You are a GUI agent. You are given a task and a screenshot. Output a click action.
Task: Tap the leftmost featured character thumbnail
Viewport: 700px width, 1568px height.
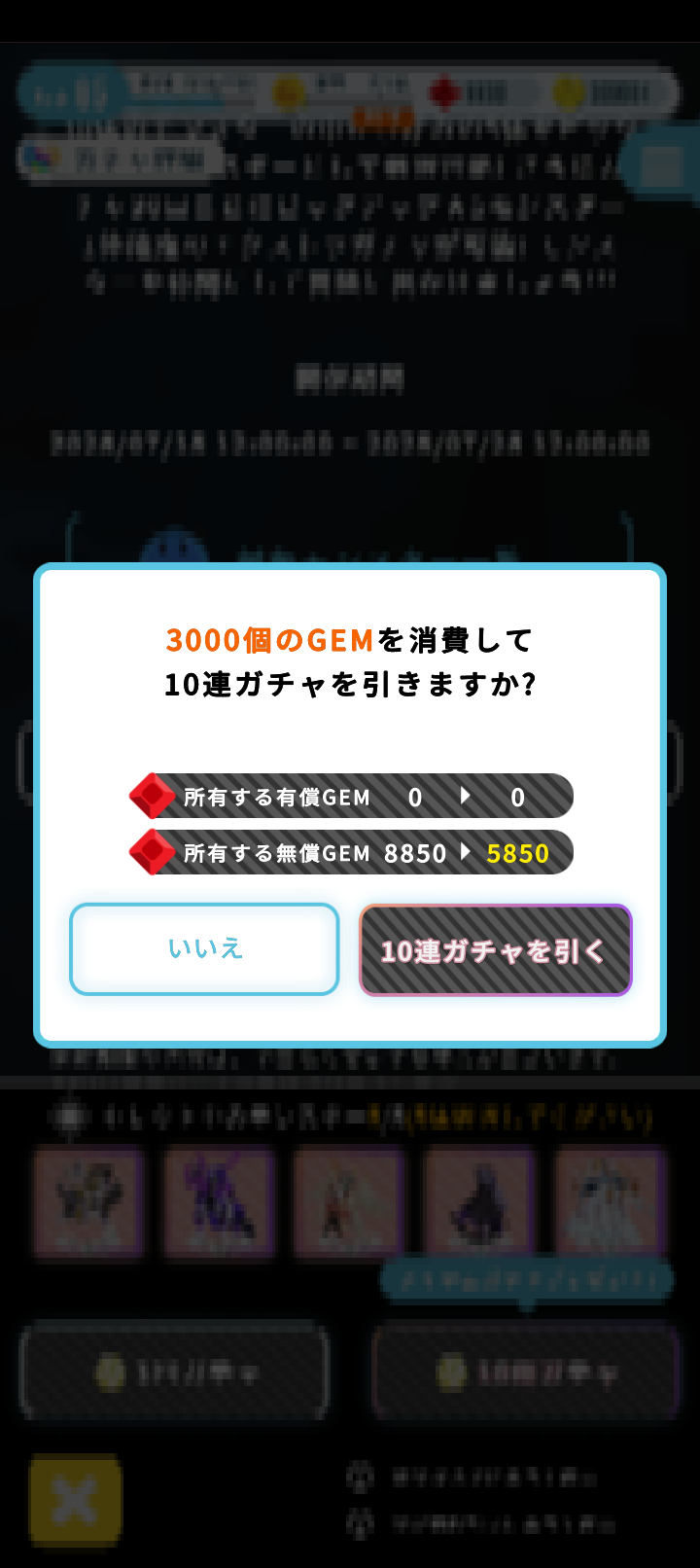point(88,1203)
